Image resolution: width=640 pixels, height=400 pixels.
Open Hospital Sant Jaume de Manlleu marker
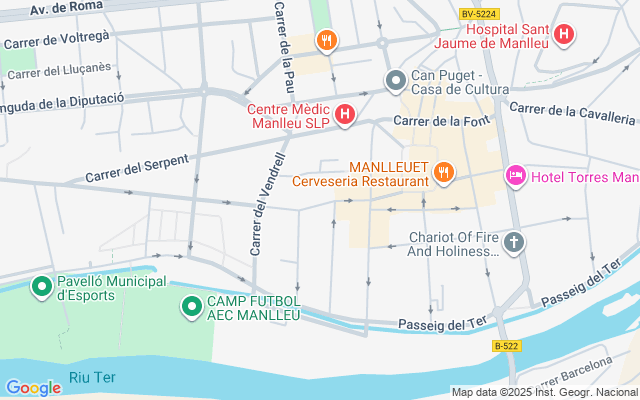[x=563, y=35]
